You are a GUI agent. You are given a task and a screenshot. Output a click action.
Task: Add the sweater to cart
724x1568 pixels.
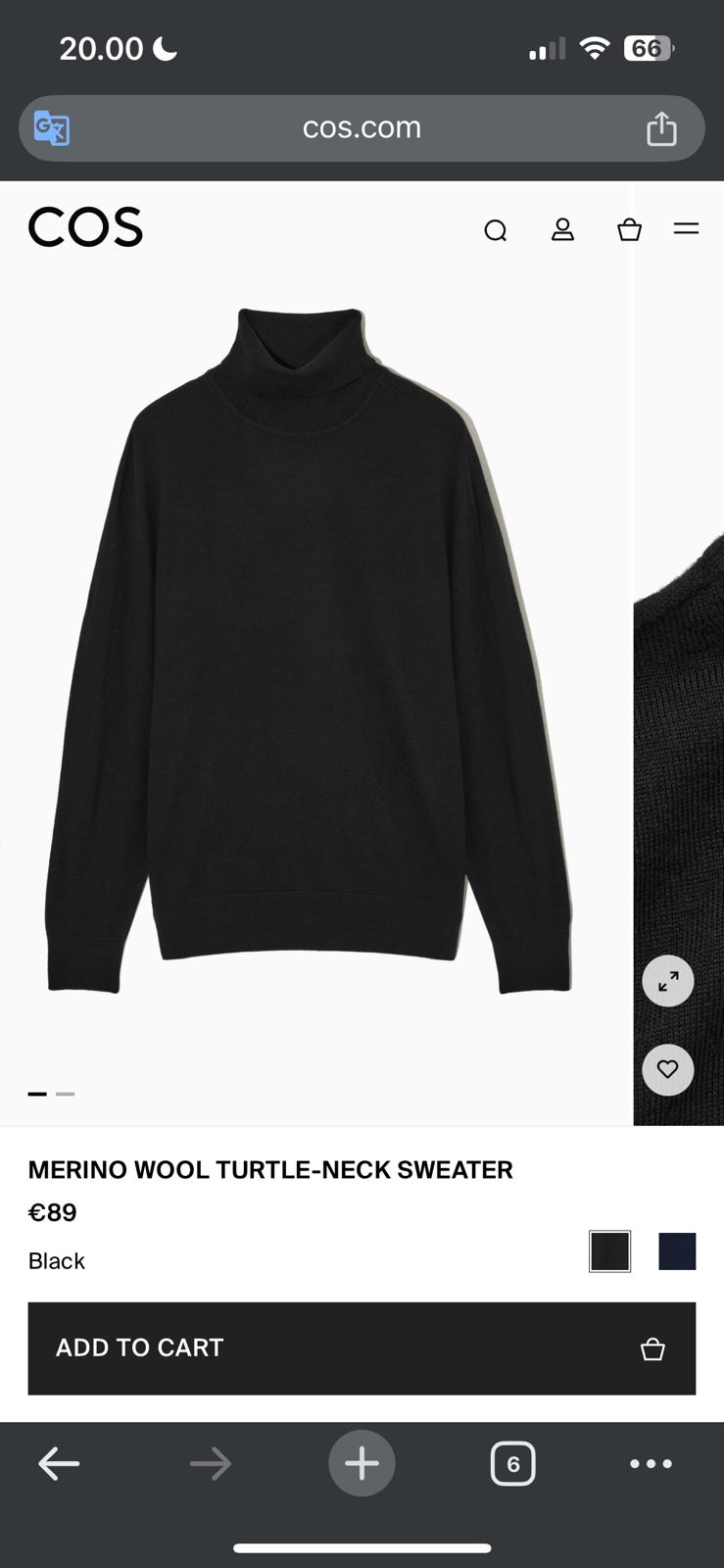coord(362,1348)
